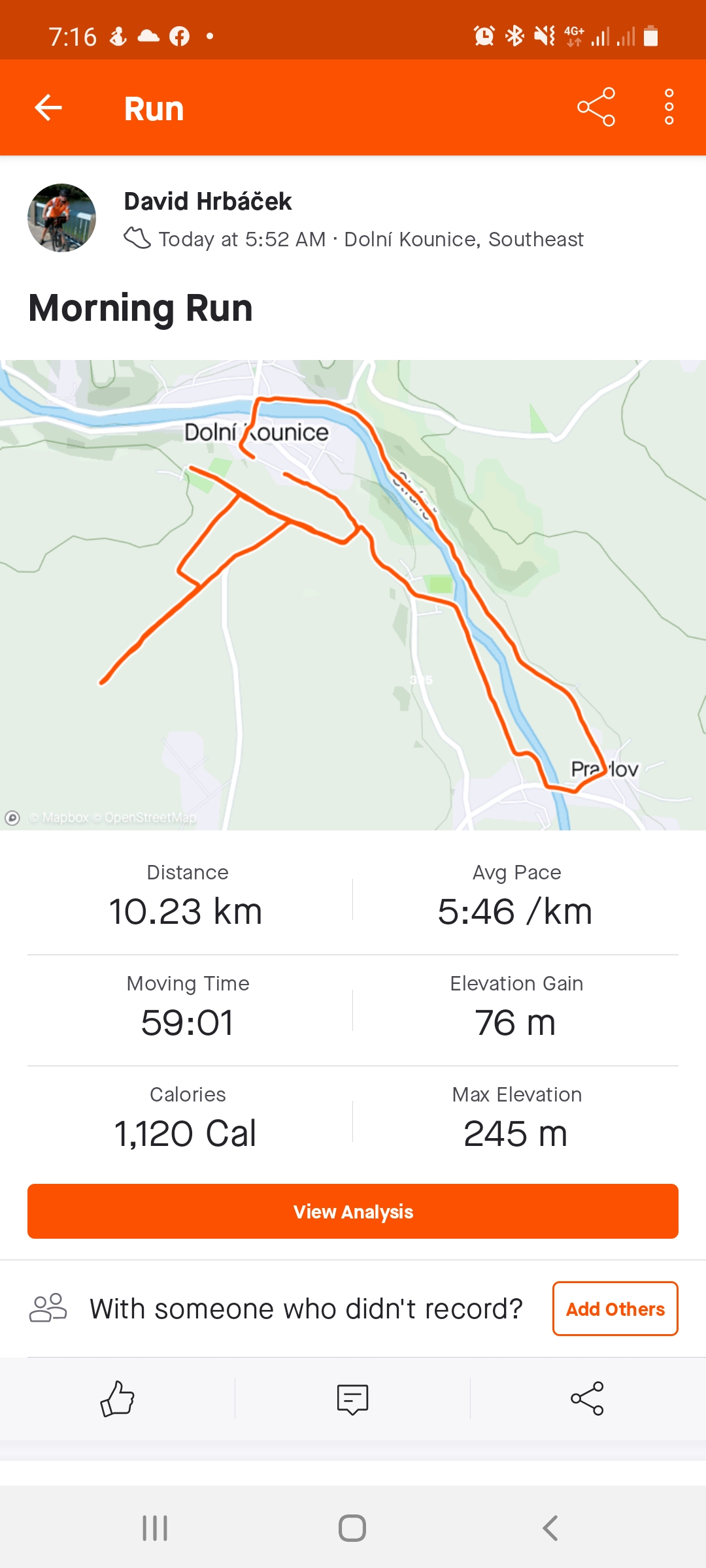This screenshot has height=1568, width=706.
Task: Give kudos with the thumbs-up icon
Action: (118, 1399)
